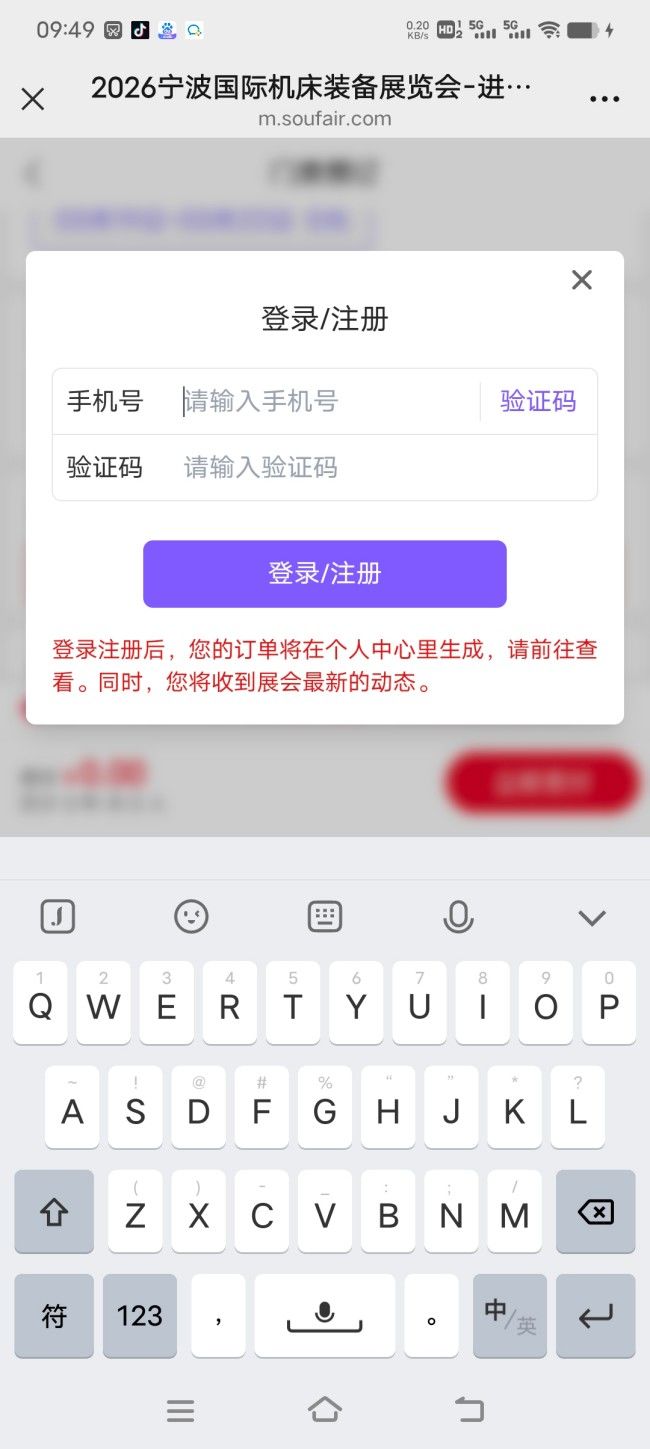This screenshot has width=650, height=1449.
Task: Close the webpage with the X icon
Action: pos(33,99)
